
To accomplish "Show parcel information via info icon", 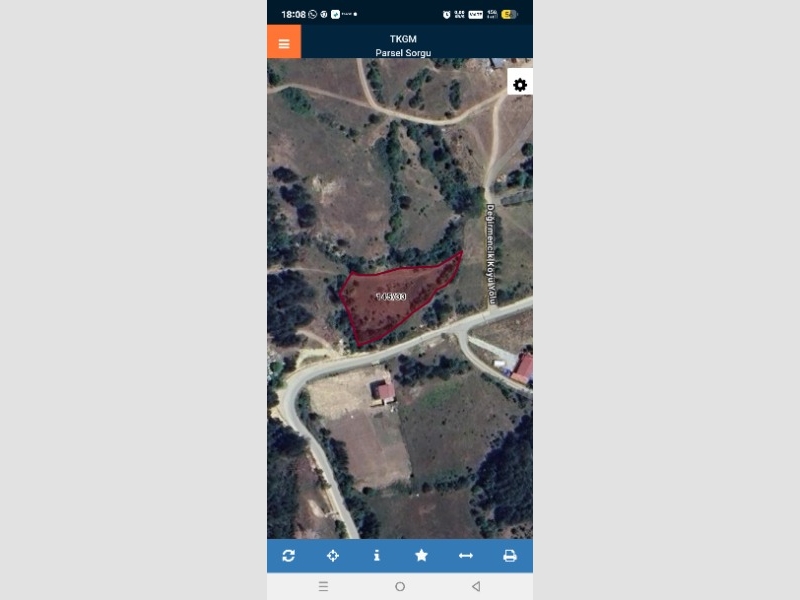I will point(377,556).
